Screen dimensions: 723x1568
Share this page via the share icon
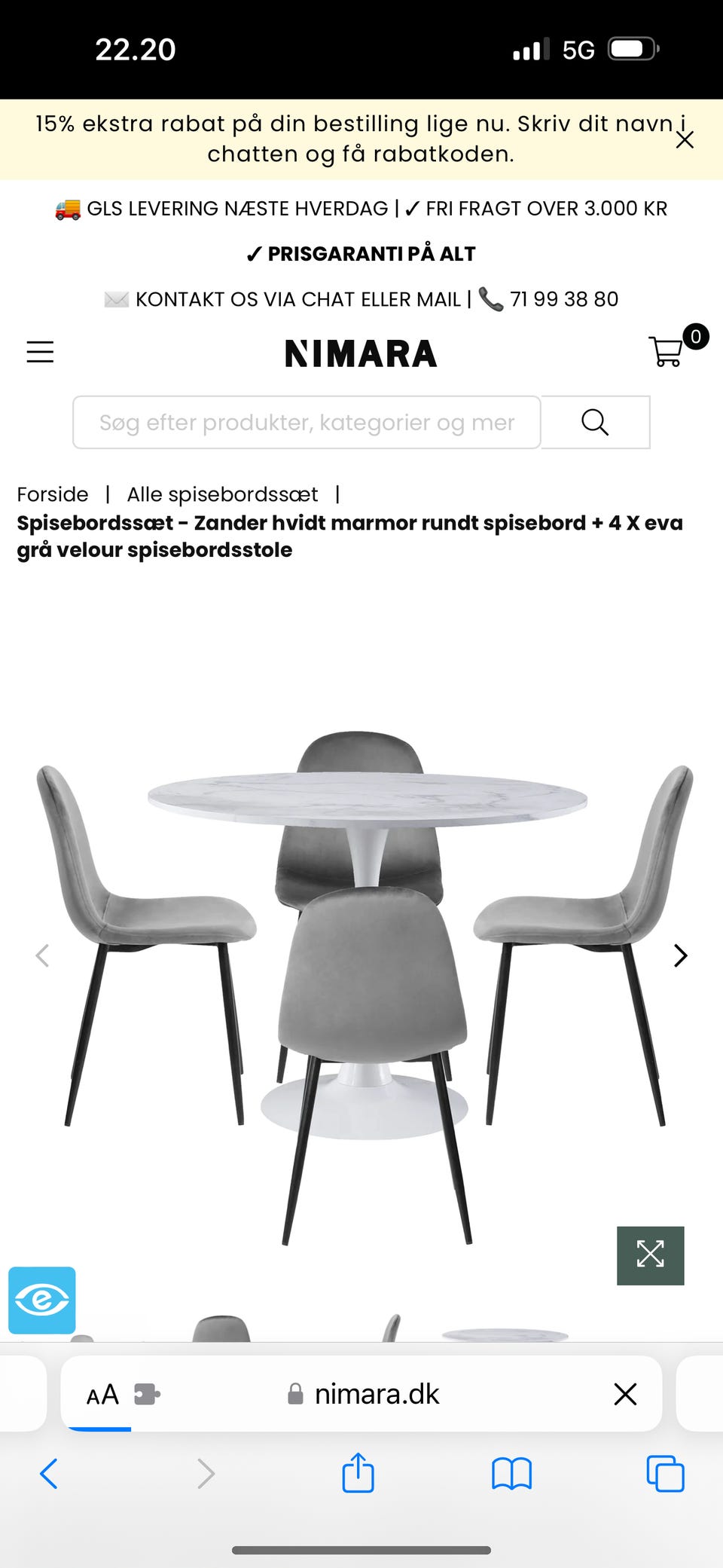point(358,1475)
